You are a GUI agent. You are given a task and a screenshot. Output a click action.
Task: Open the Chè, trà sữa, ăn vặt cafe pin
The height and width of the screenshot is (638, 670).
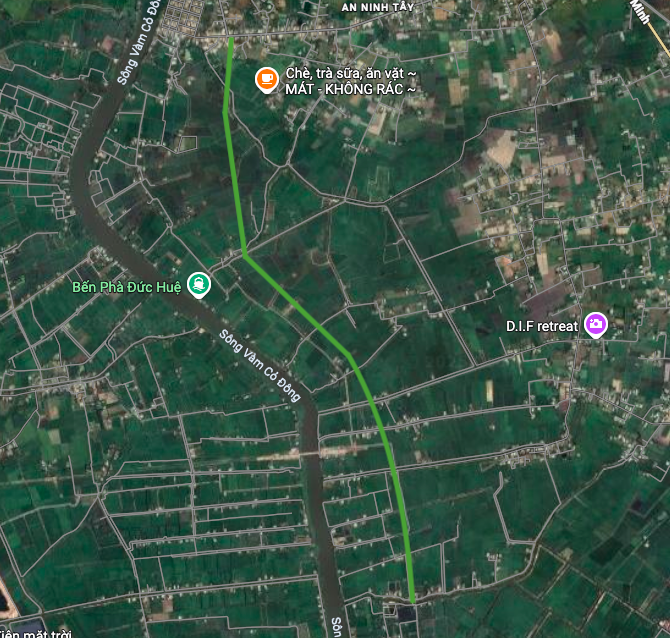click(266, 78)
